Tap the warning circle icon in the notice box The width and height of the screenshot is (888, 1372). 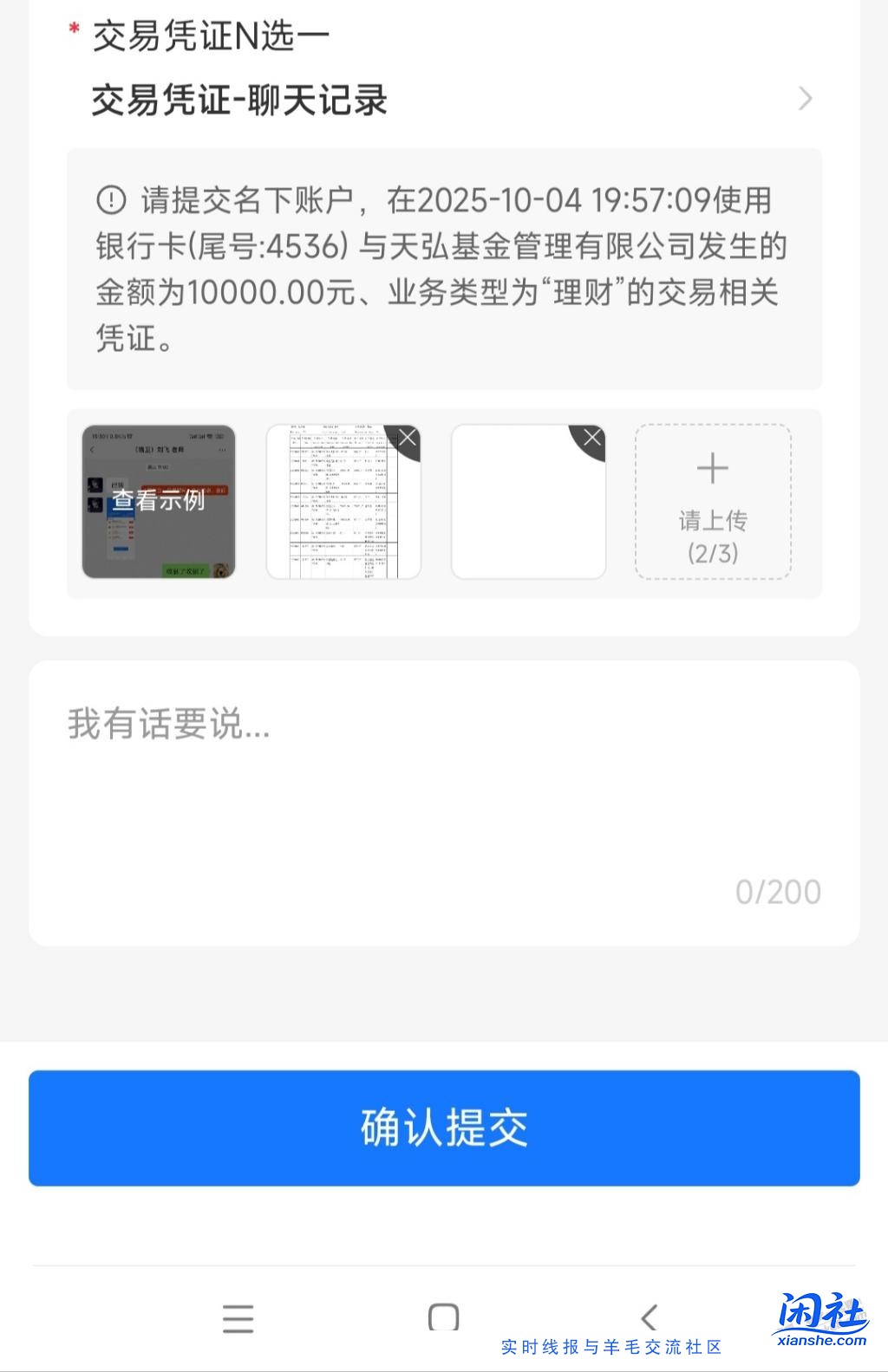point(111,199)
